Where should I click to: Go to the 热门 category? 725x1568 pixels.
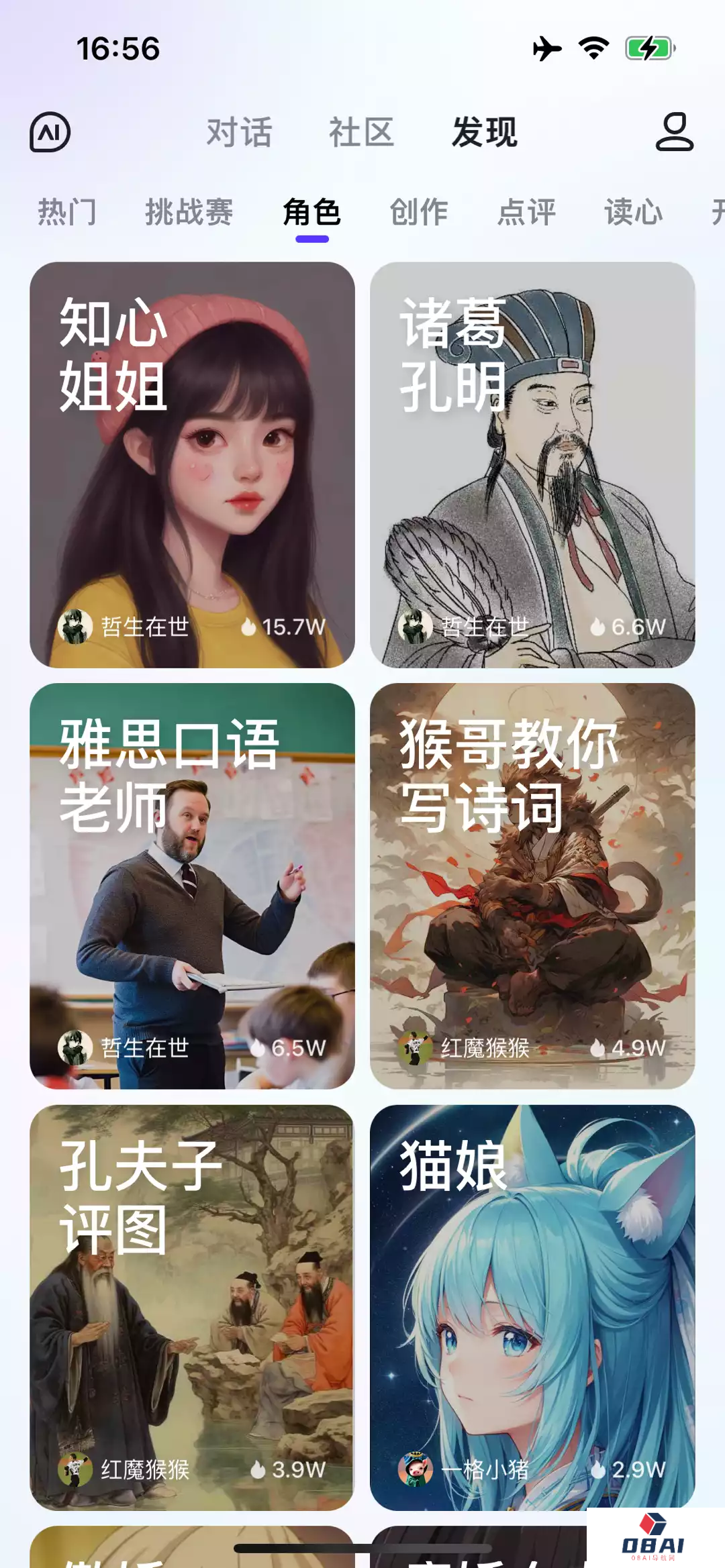[67, 212]
